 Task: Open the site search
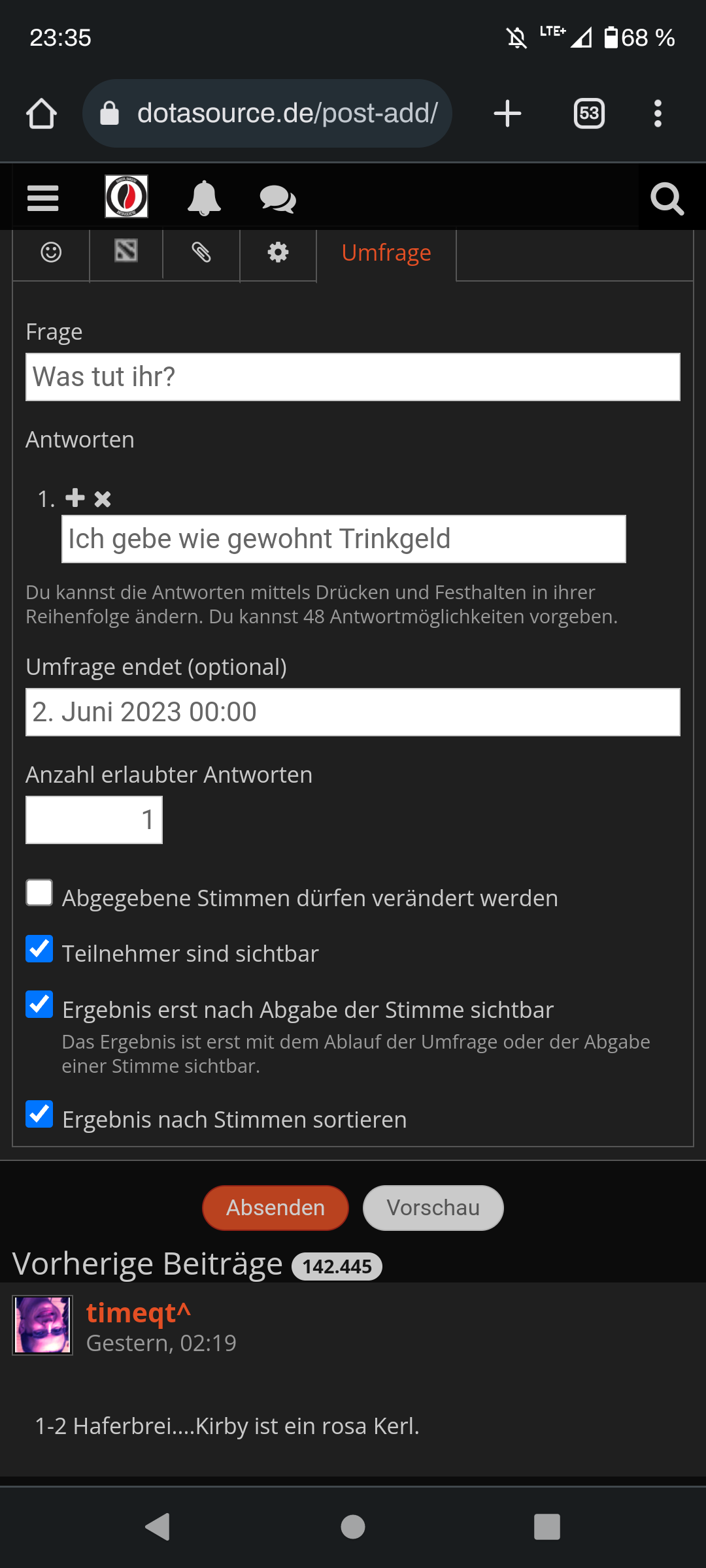(x=667, y=198)
